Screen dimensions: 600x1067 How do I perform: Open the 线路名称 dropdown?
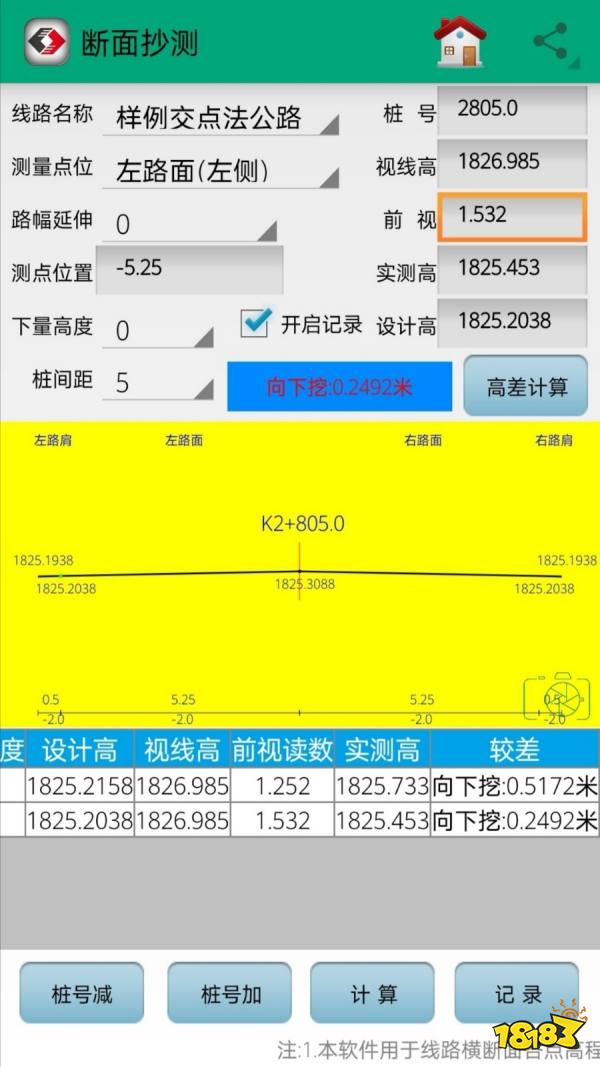[222, 118]
